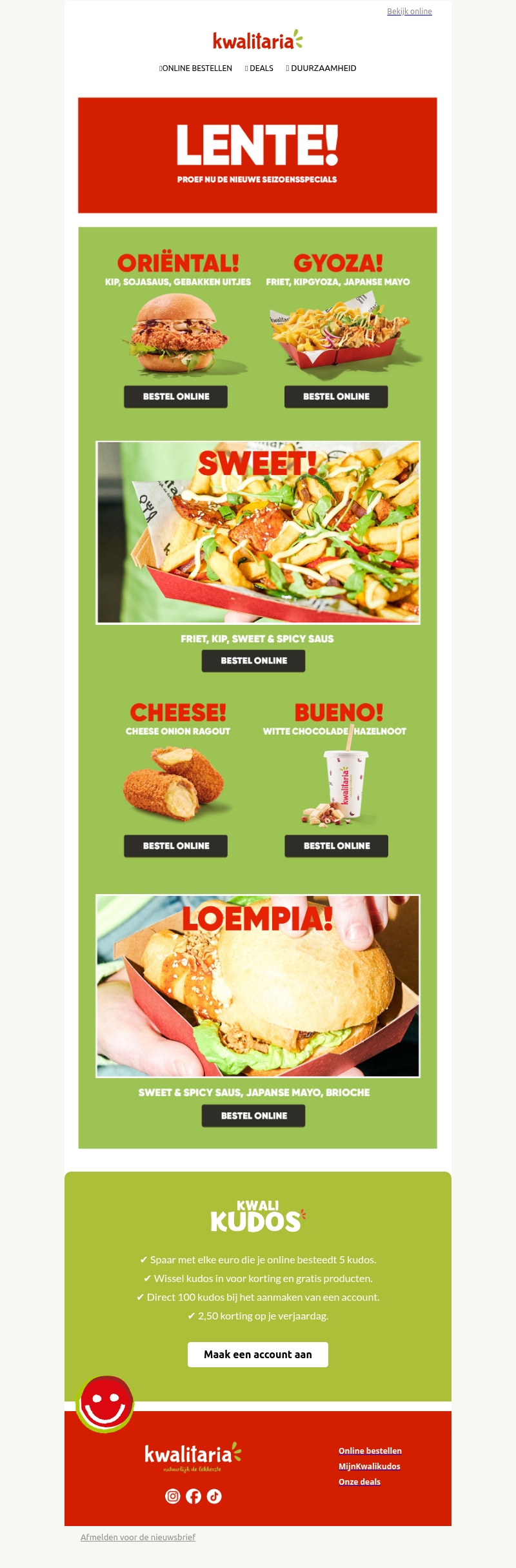View the Onze deals link
The width and height of the screenshot is (516, 1568).
click(359, 1481)
